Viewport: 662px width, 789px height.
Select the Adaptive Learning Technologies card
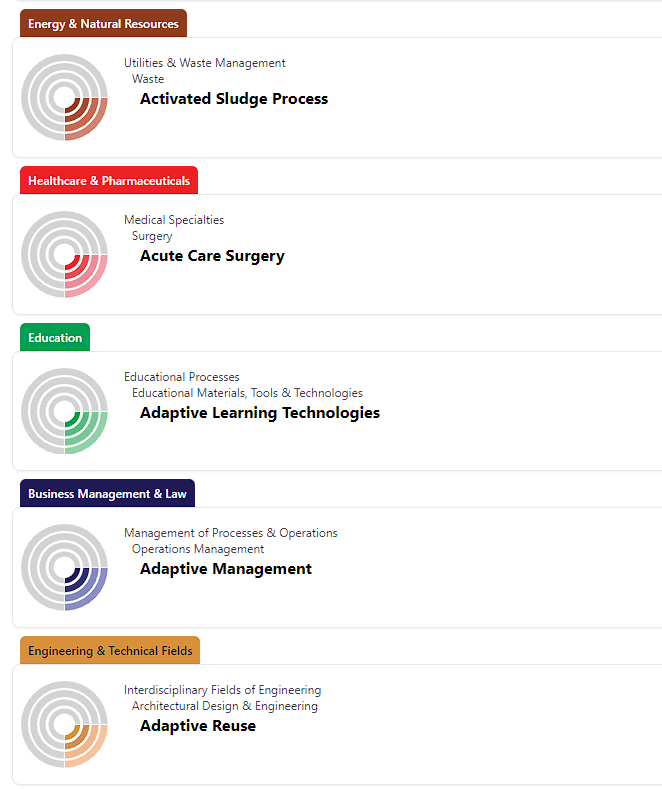(x=260, y=413)
